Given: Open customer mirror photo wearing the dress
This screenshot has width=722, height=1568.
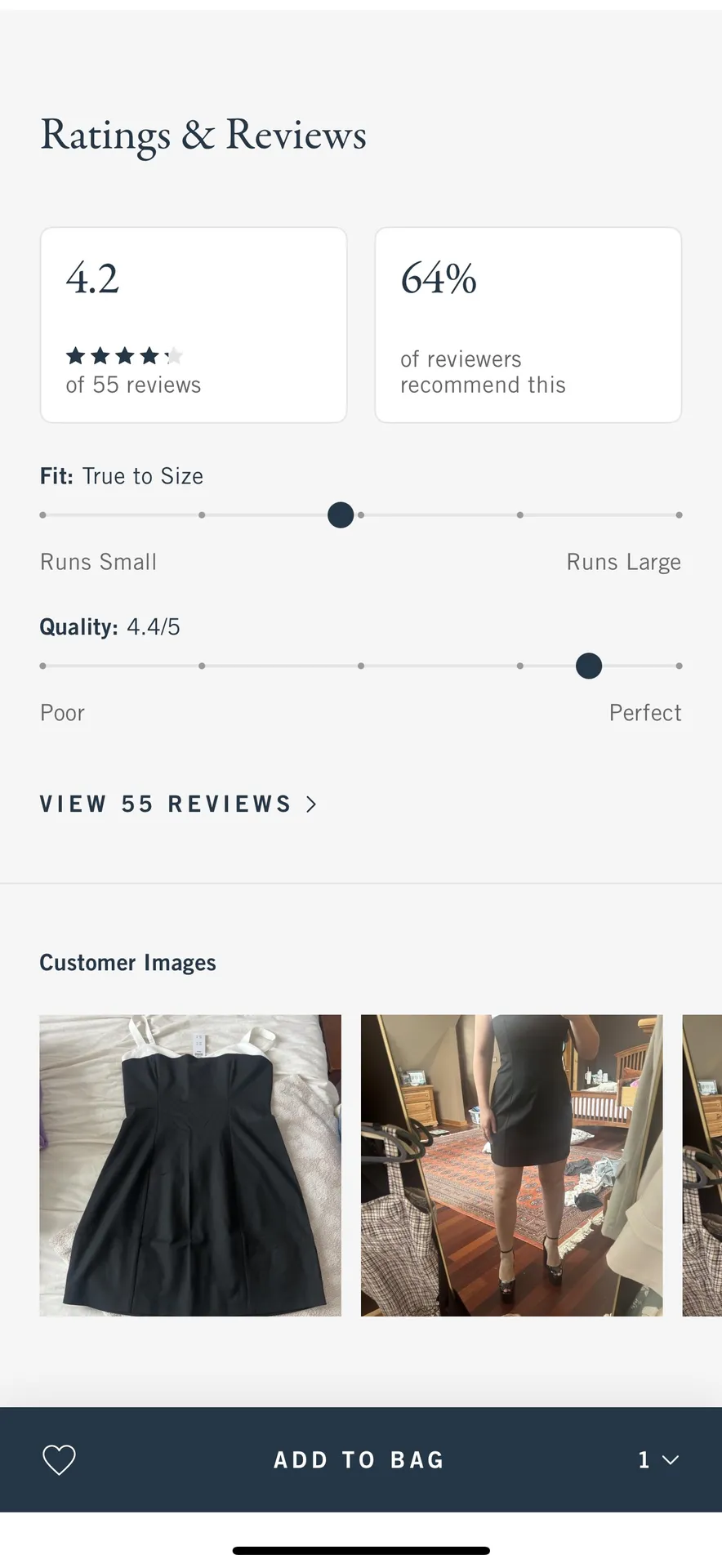Looking at the screenshot, I should point(511,1165).
